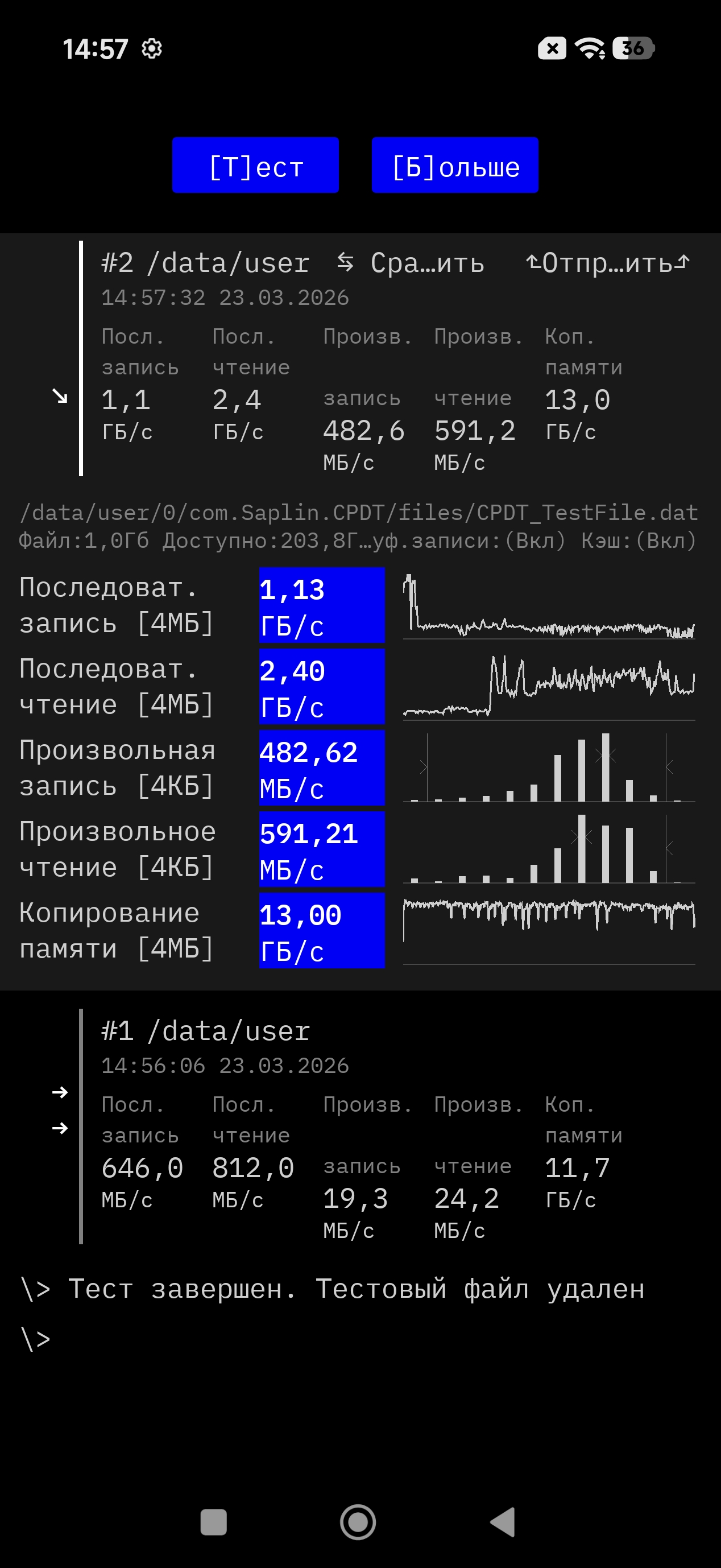Start the benchmark with the [Т]ест button
The height and width of the screenshot is (1568, 721).
pos(255,166)
